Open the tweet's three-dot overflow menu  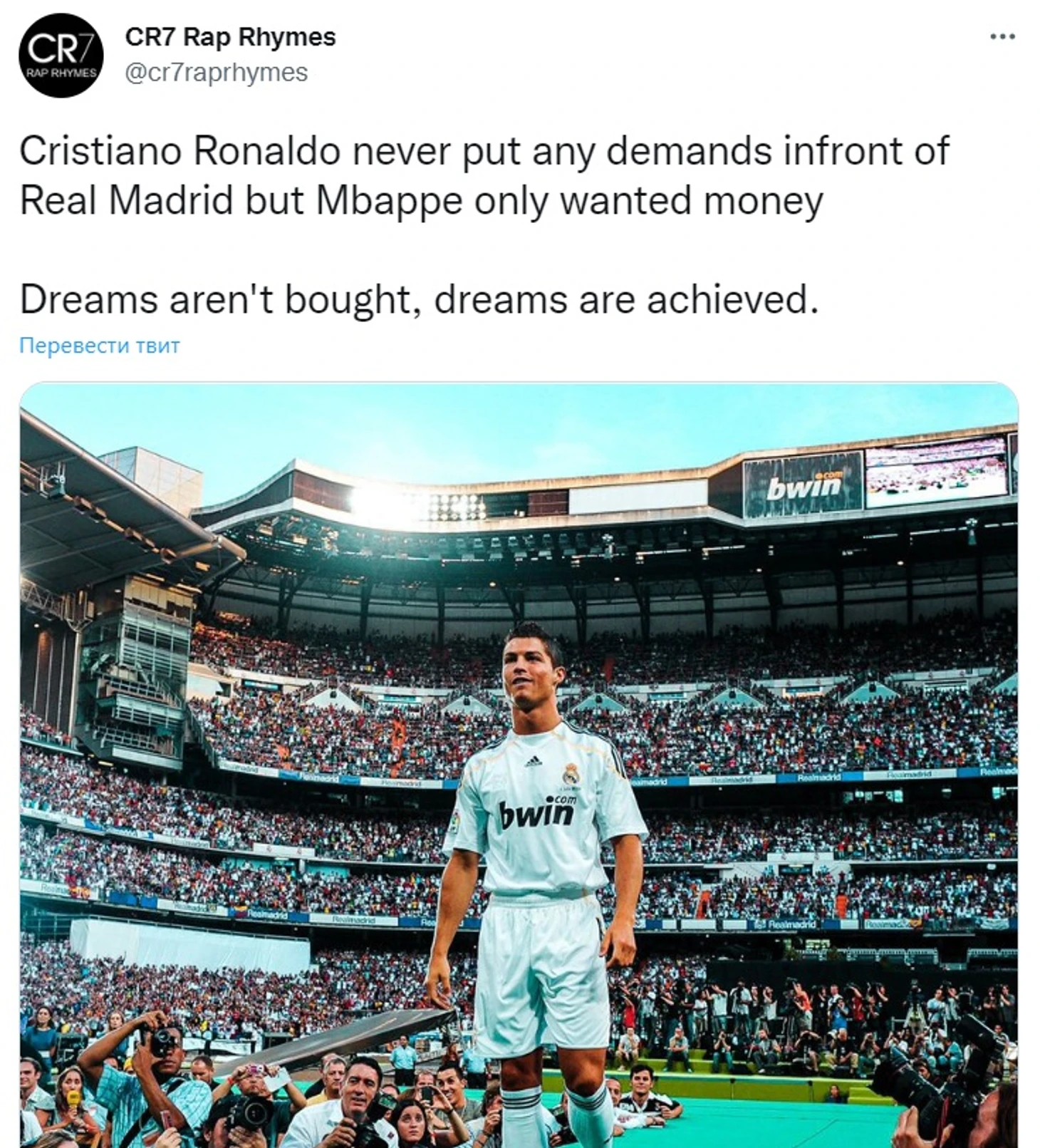coord(1002,36)
